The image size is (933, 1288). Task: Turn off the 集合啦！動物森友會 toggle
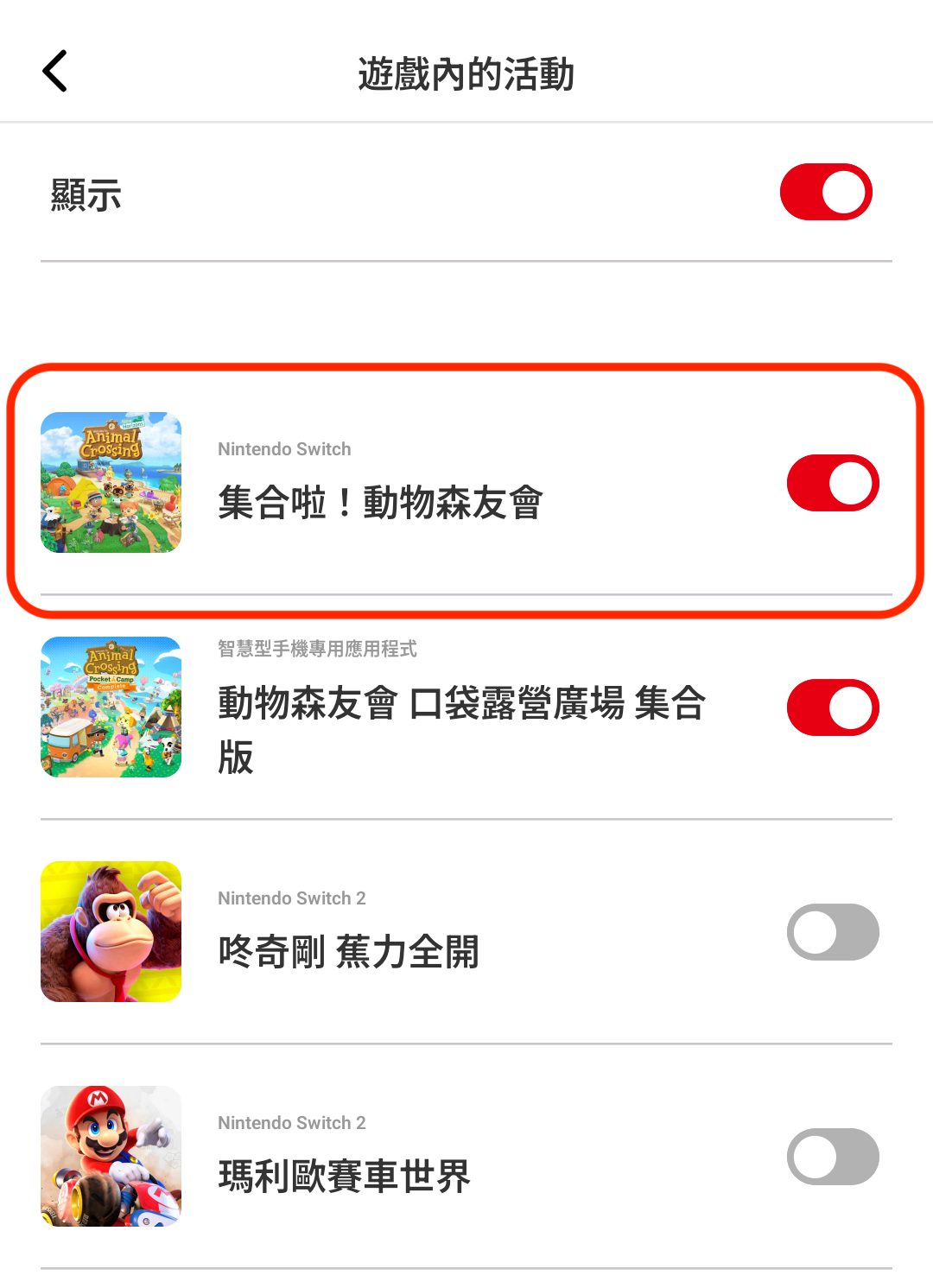(832, 482)
